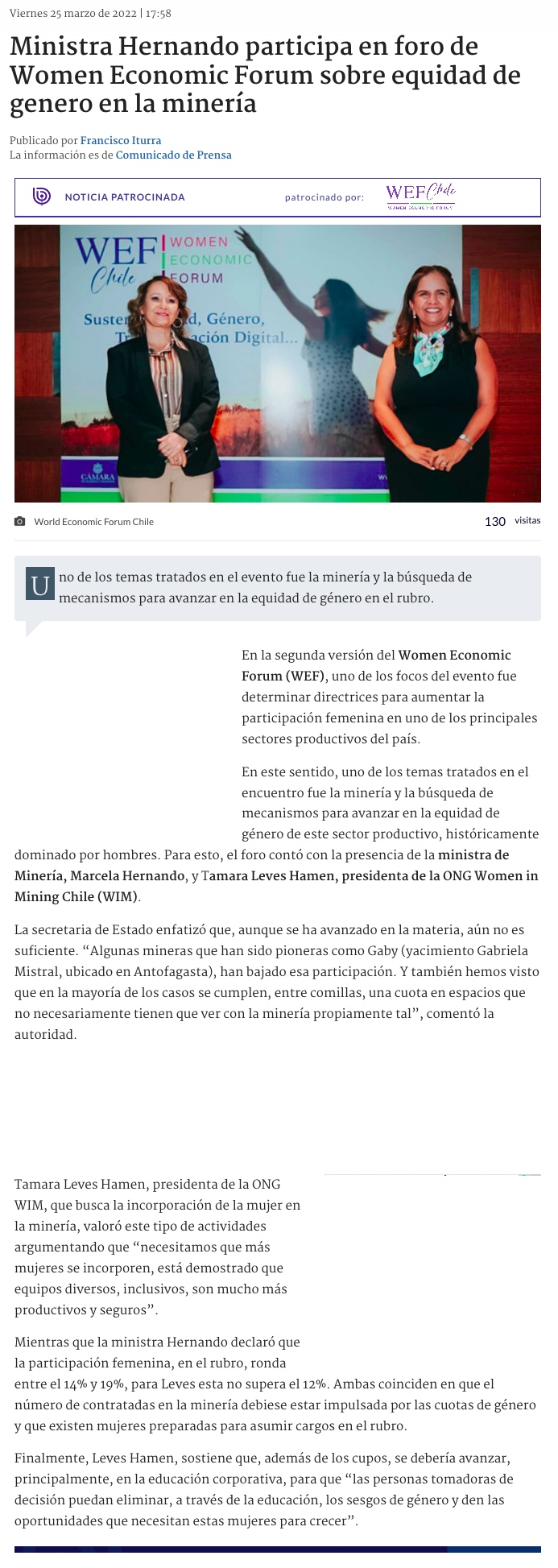This screenshot has width=558, height=1568.
Task: Open the article's main photo
Action: 278,363
